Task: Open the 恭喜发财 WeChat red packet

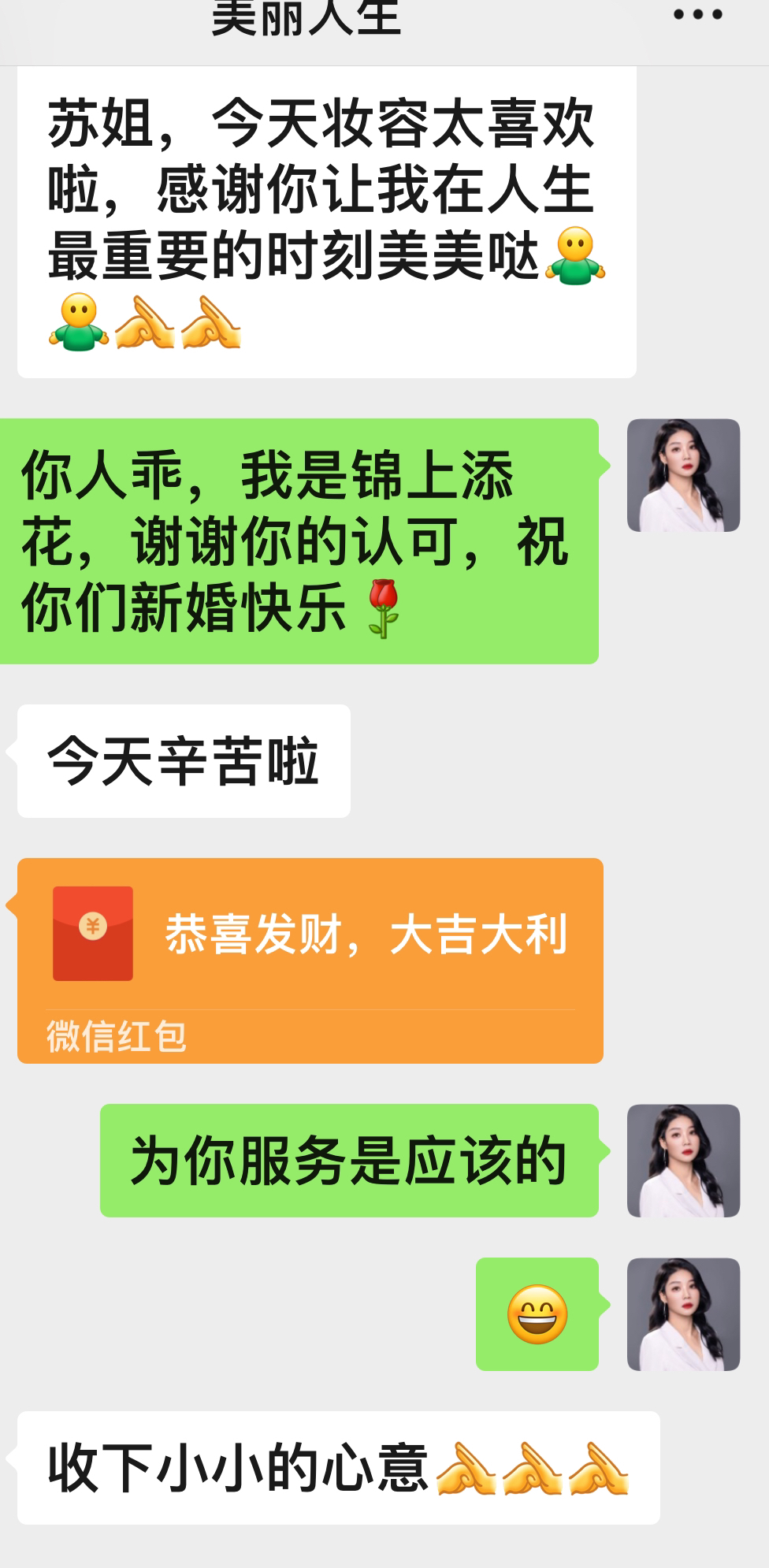Action: click(310, 960)
